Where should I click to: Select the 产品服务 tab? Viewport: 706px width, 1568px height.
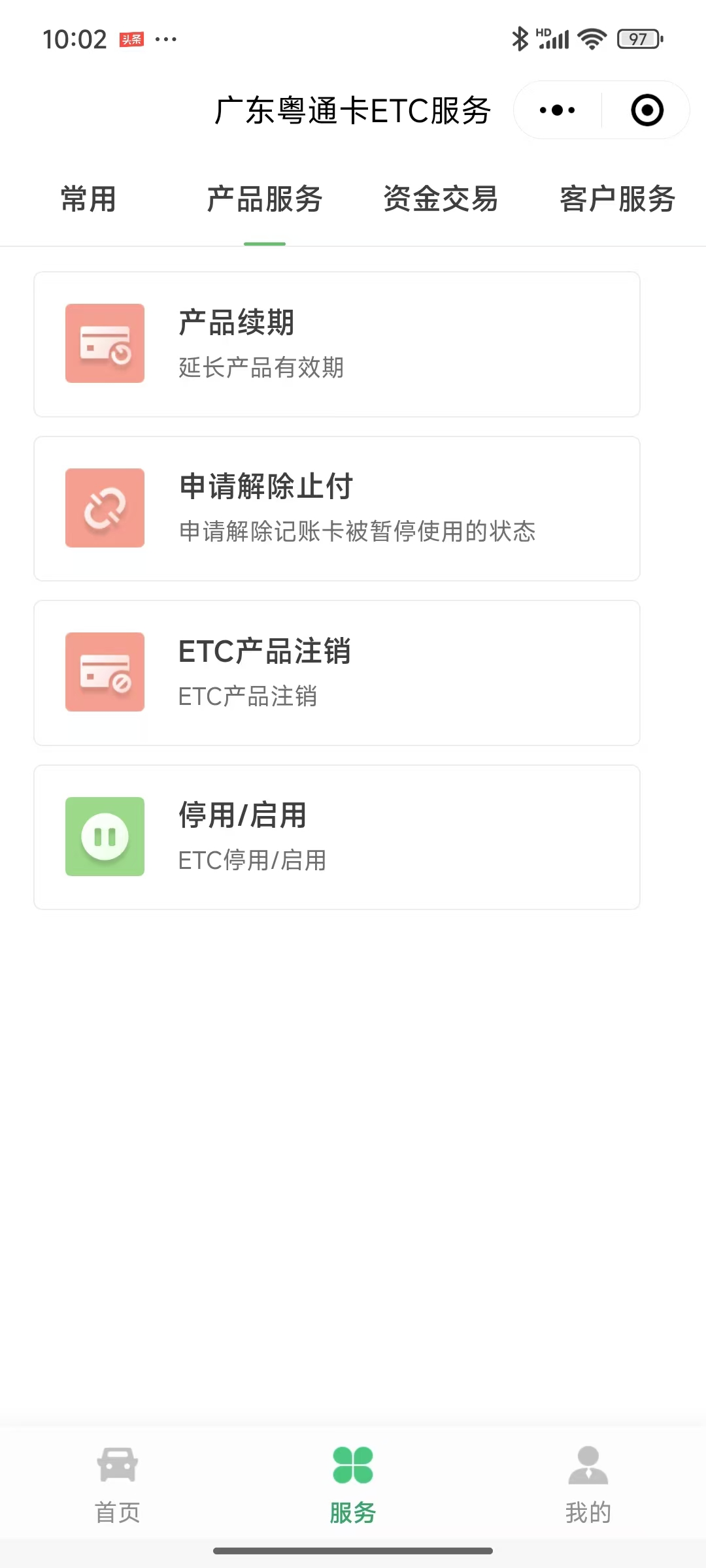pyautogui.click(x=265, y=199)
